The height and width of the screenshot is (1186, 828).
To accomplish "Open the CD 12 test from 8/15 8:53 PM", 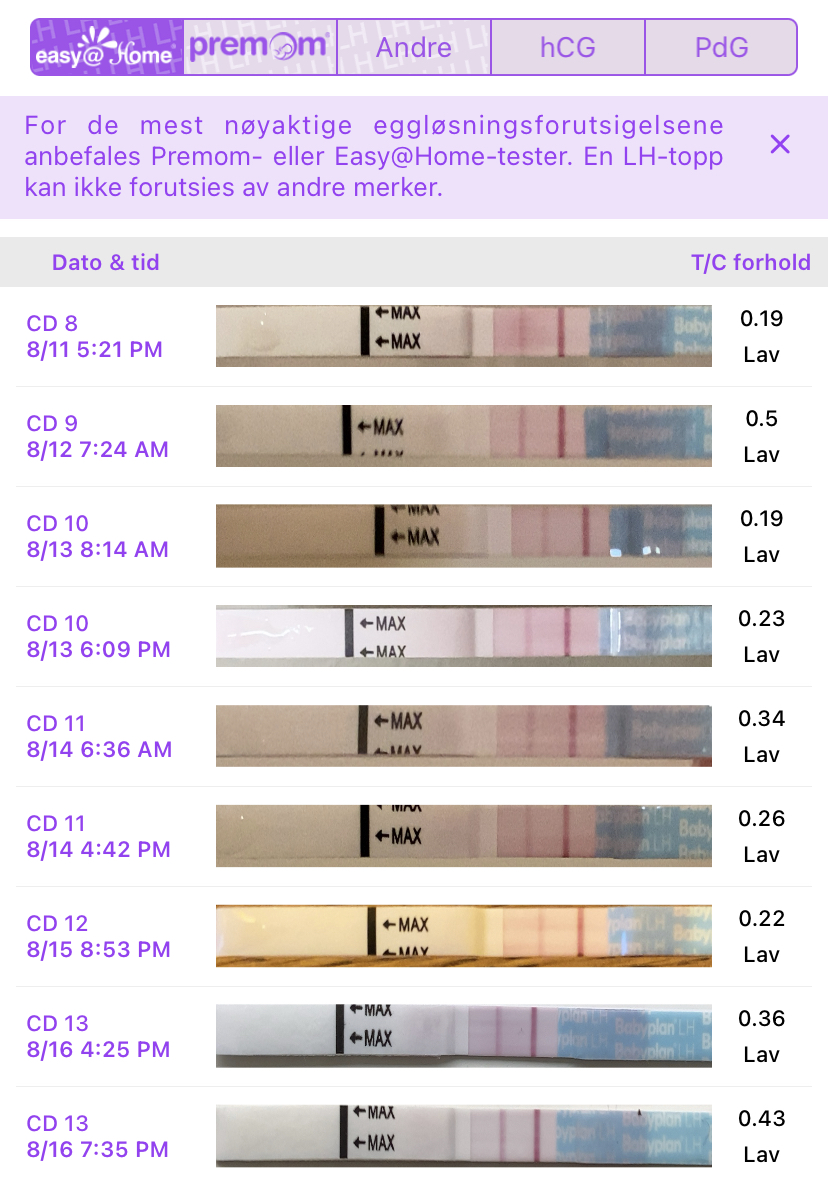I will point(414,937).
